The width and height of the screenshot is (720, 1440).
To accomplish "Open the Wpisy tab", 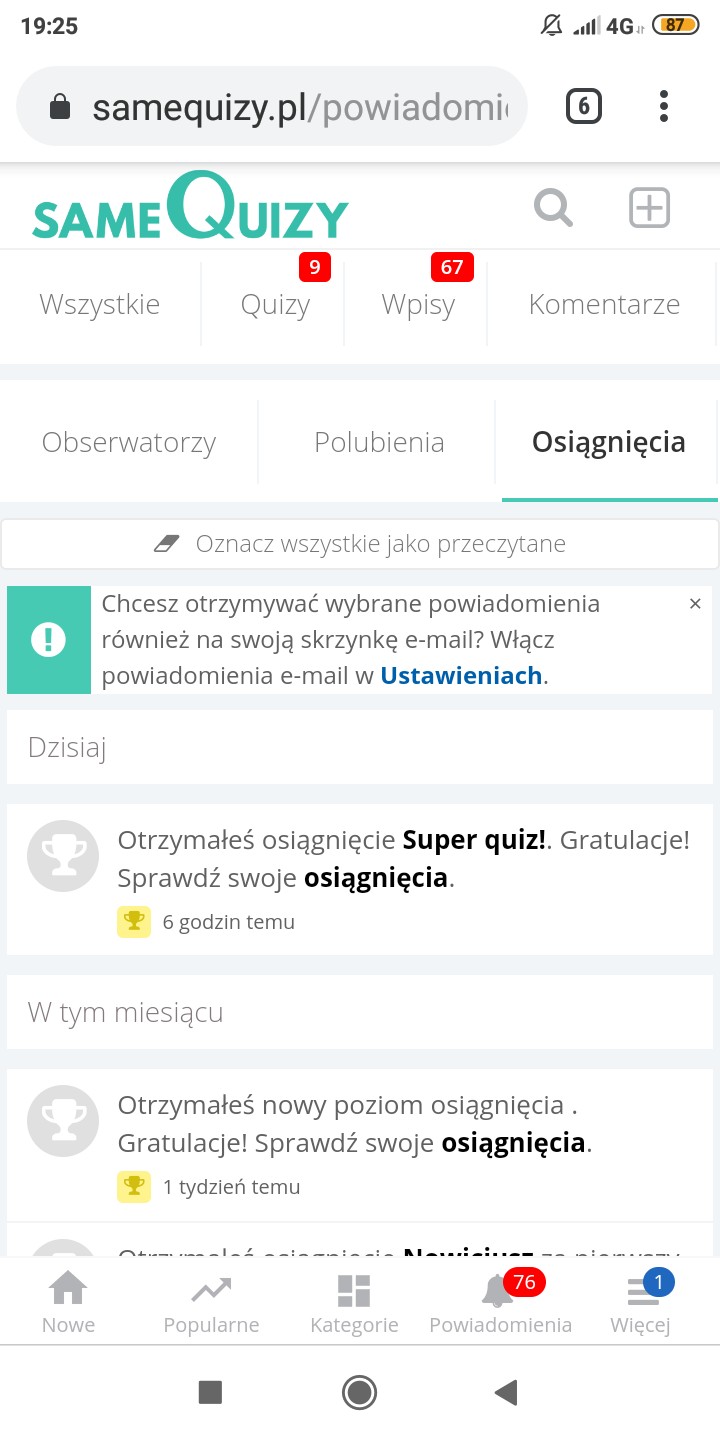I will tap(418, 305).
